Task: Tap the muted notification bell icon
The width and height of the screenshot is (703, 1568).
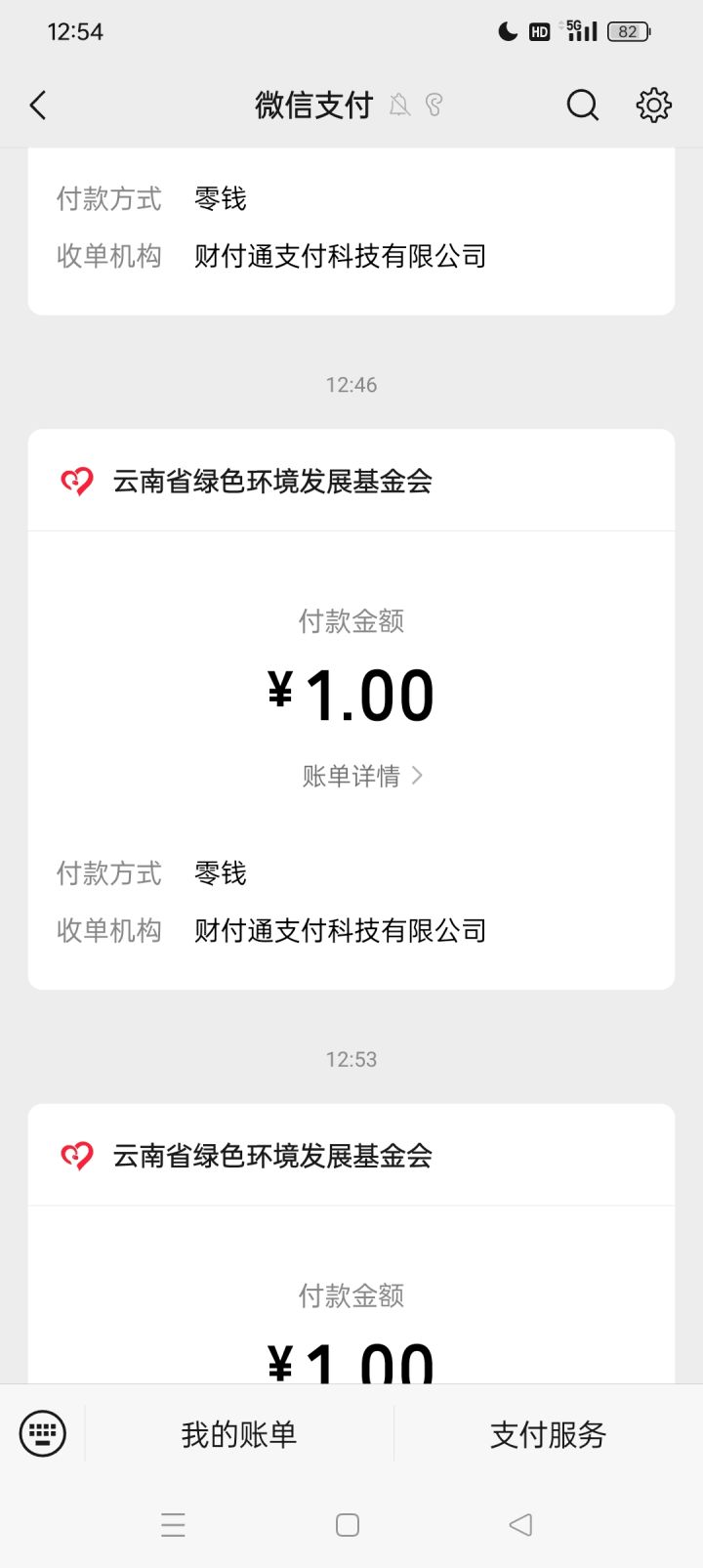Action: pyautogui.click(x=400, y=105)
